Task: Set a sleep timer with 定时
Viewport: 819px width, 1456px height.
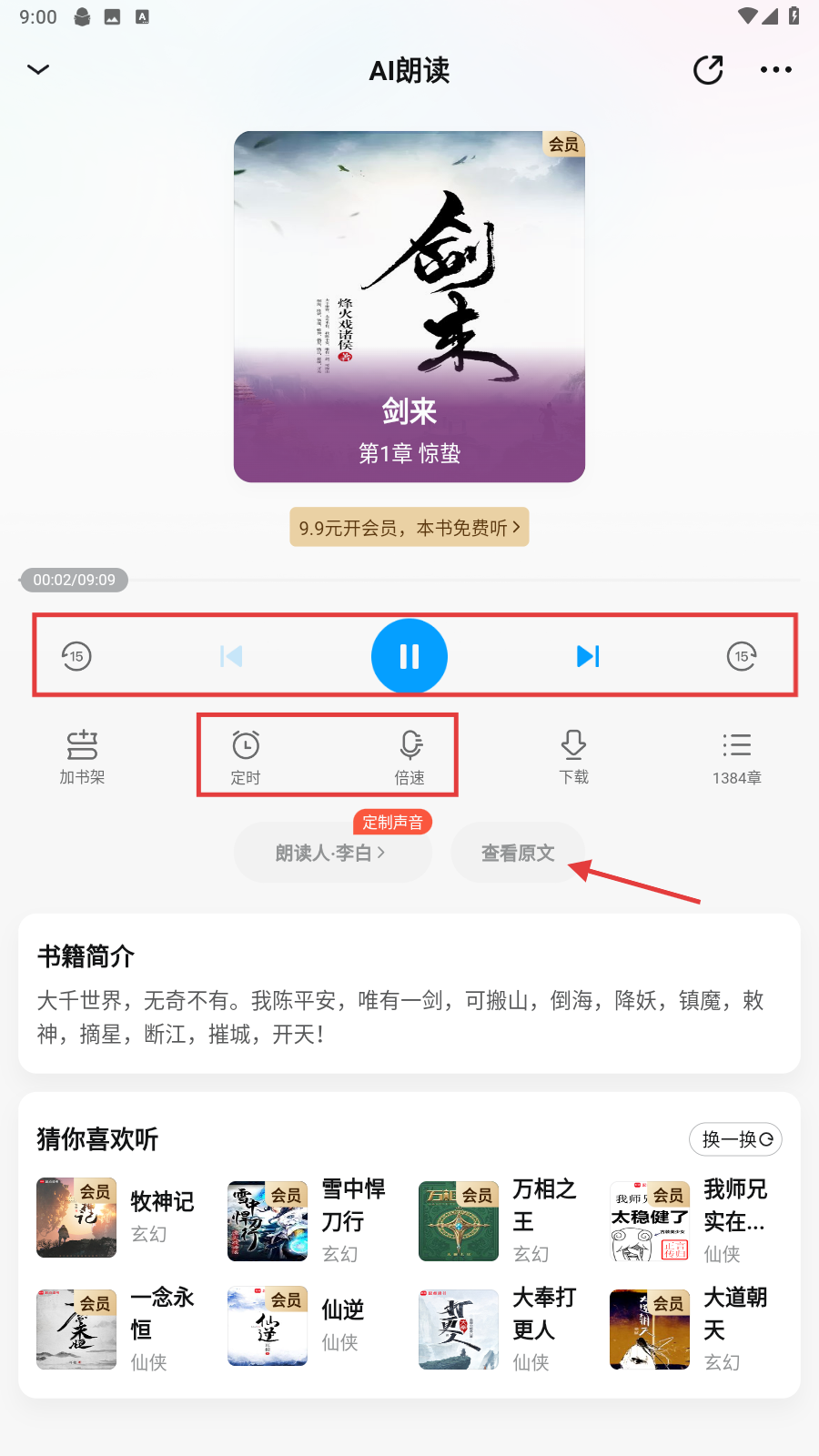Action: 246,756
